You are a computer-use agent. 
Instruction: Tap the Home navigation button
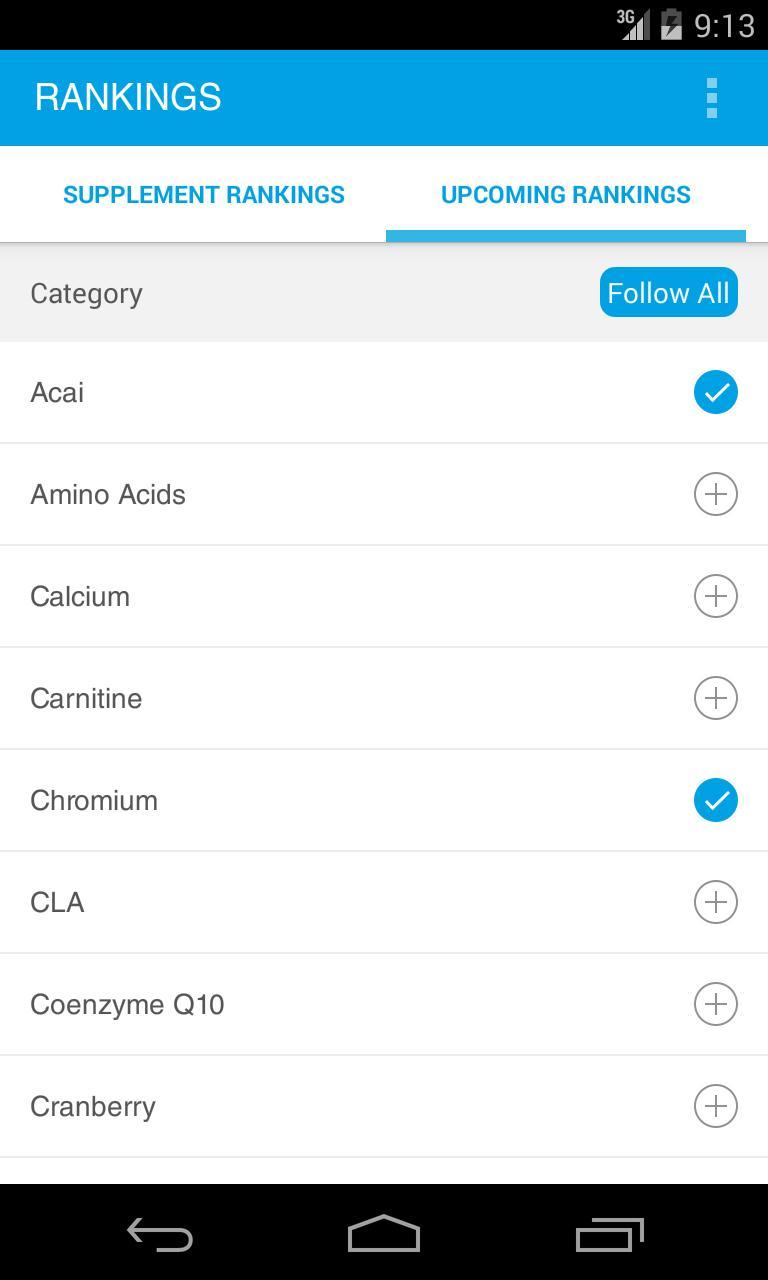(383, 1233)
